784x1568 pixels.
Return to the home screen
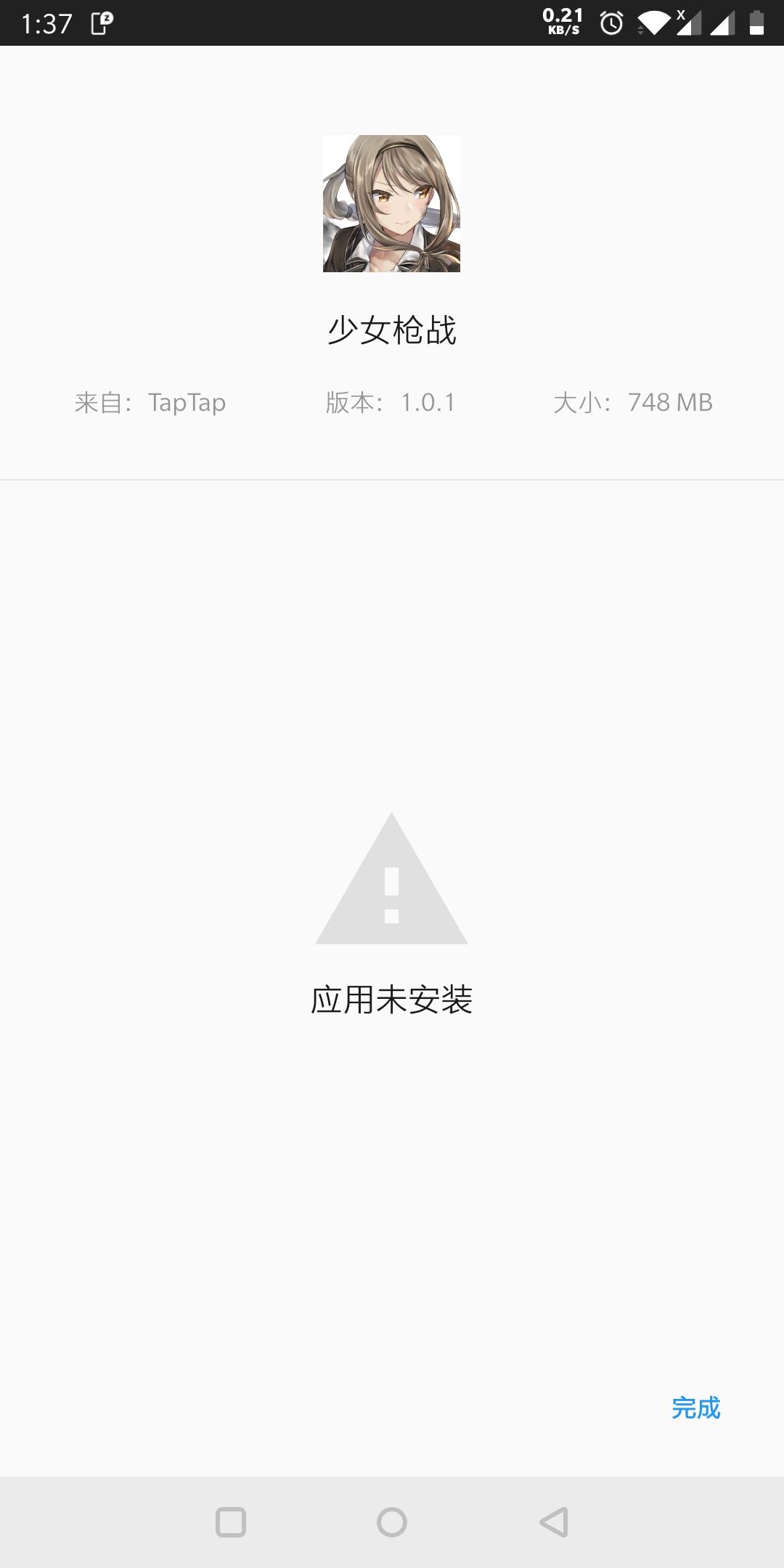(x=392, y=1522)
